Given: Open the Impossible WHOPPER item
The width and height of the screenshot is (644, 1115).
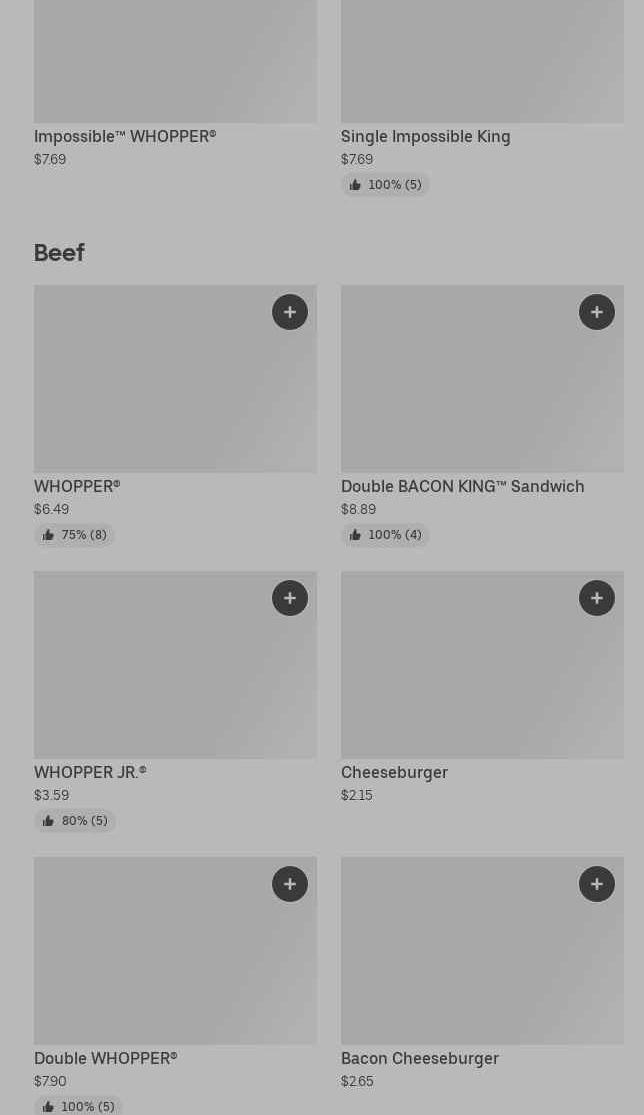Looking at the screenshot, I should 125,136.
